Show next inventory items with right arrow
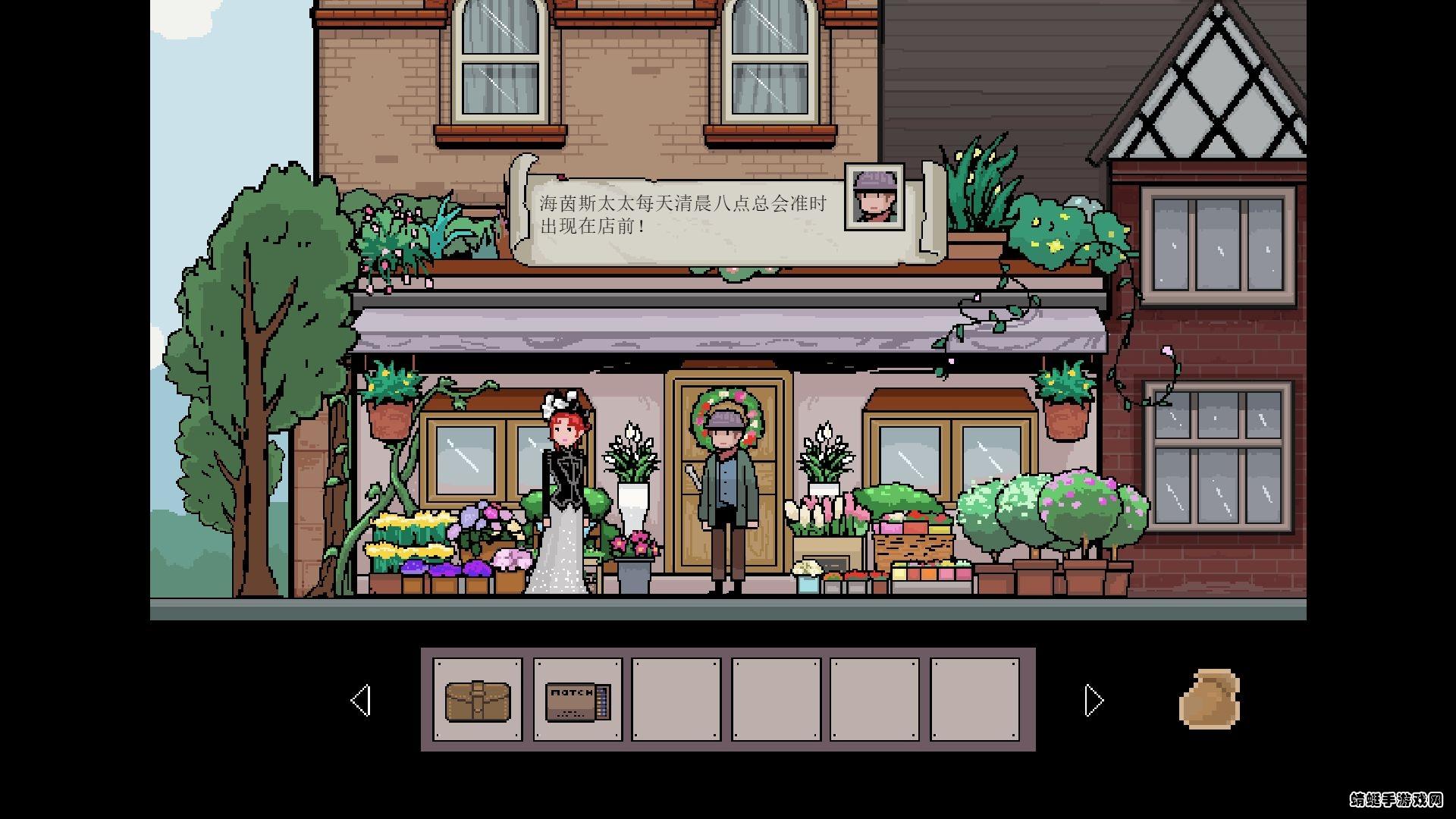The image size is (1456, 819). pyautogui.click(x=1094, y=700)
